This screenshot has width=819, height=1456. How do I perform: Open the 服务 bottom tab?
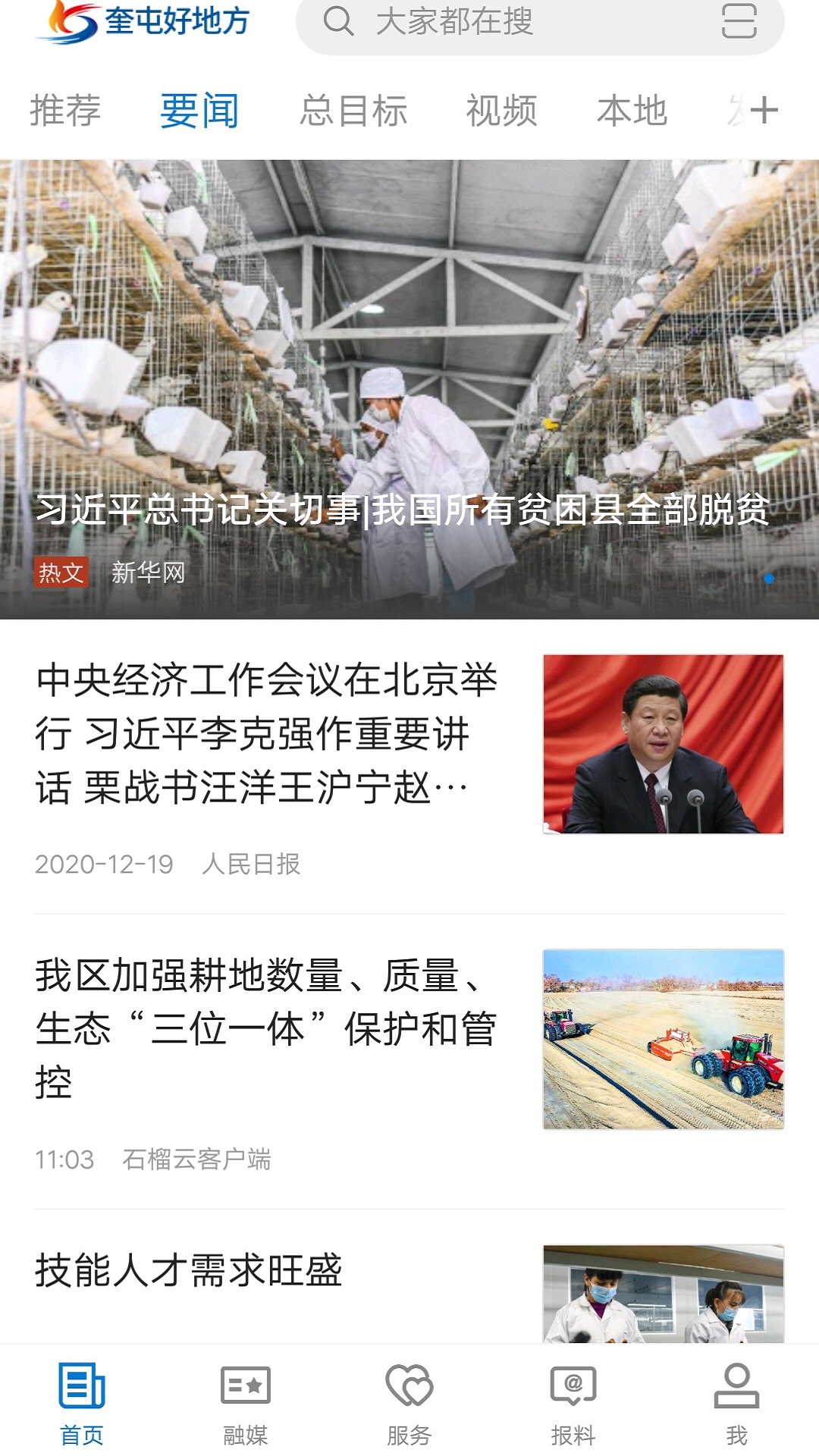click(x=409, y=1403)
